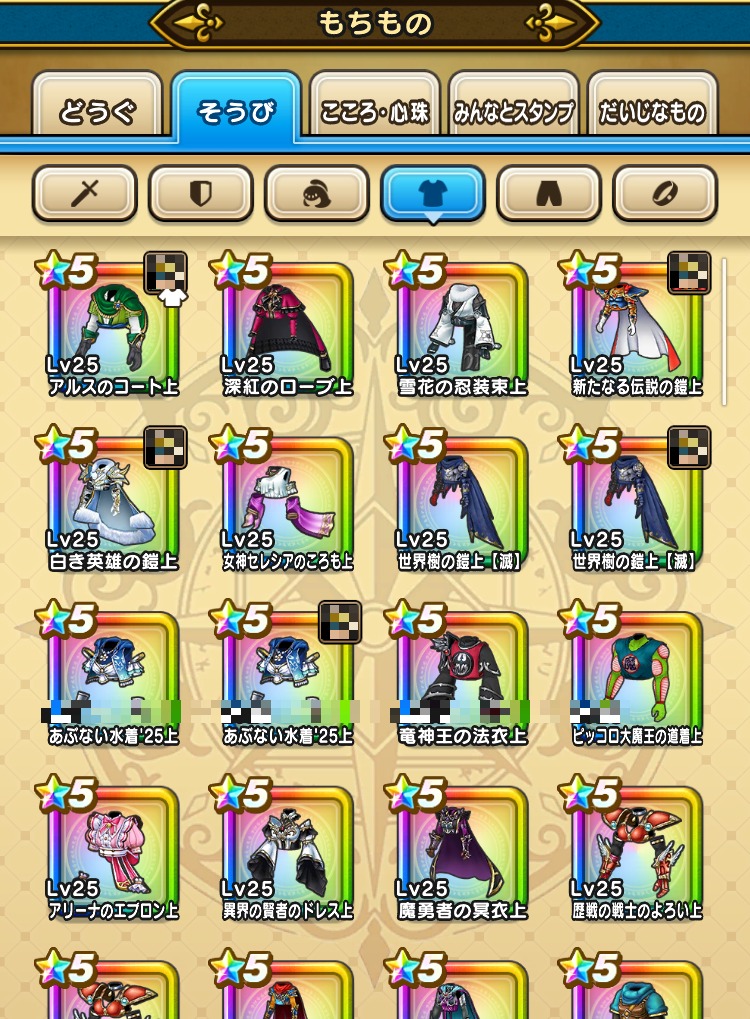Open the だいじなもの tab

(x=653, y=106)
